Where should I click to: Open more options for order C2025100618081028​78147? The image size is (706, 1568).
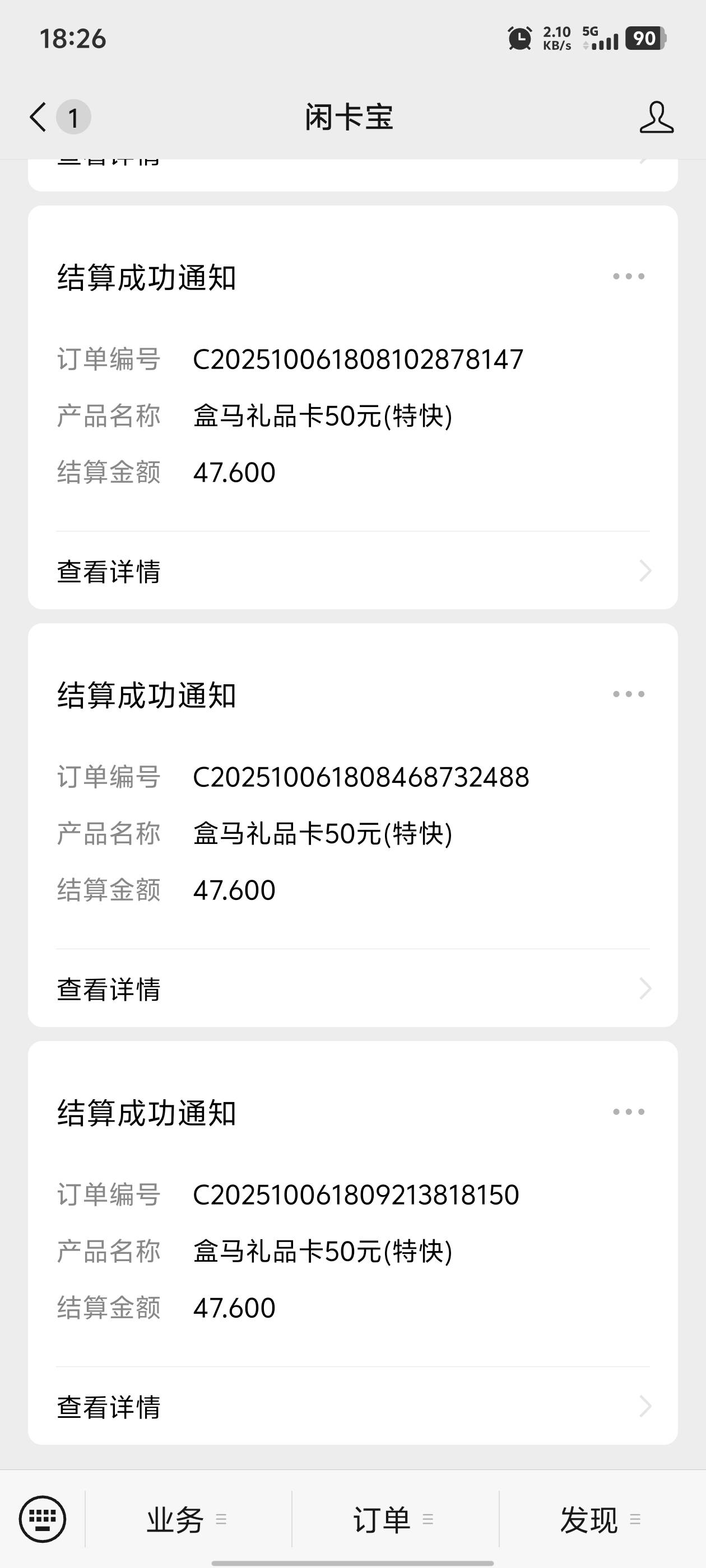click(x=628, y=277)
